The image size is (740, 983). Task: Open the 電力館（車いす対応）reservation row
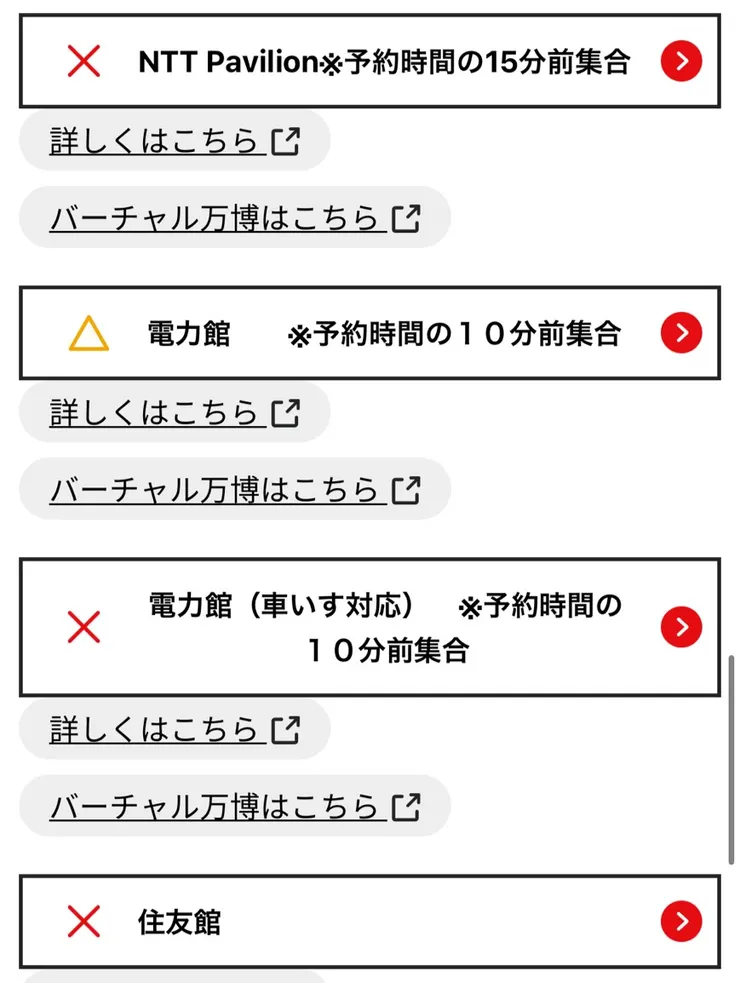pos(369,627)
